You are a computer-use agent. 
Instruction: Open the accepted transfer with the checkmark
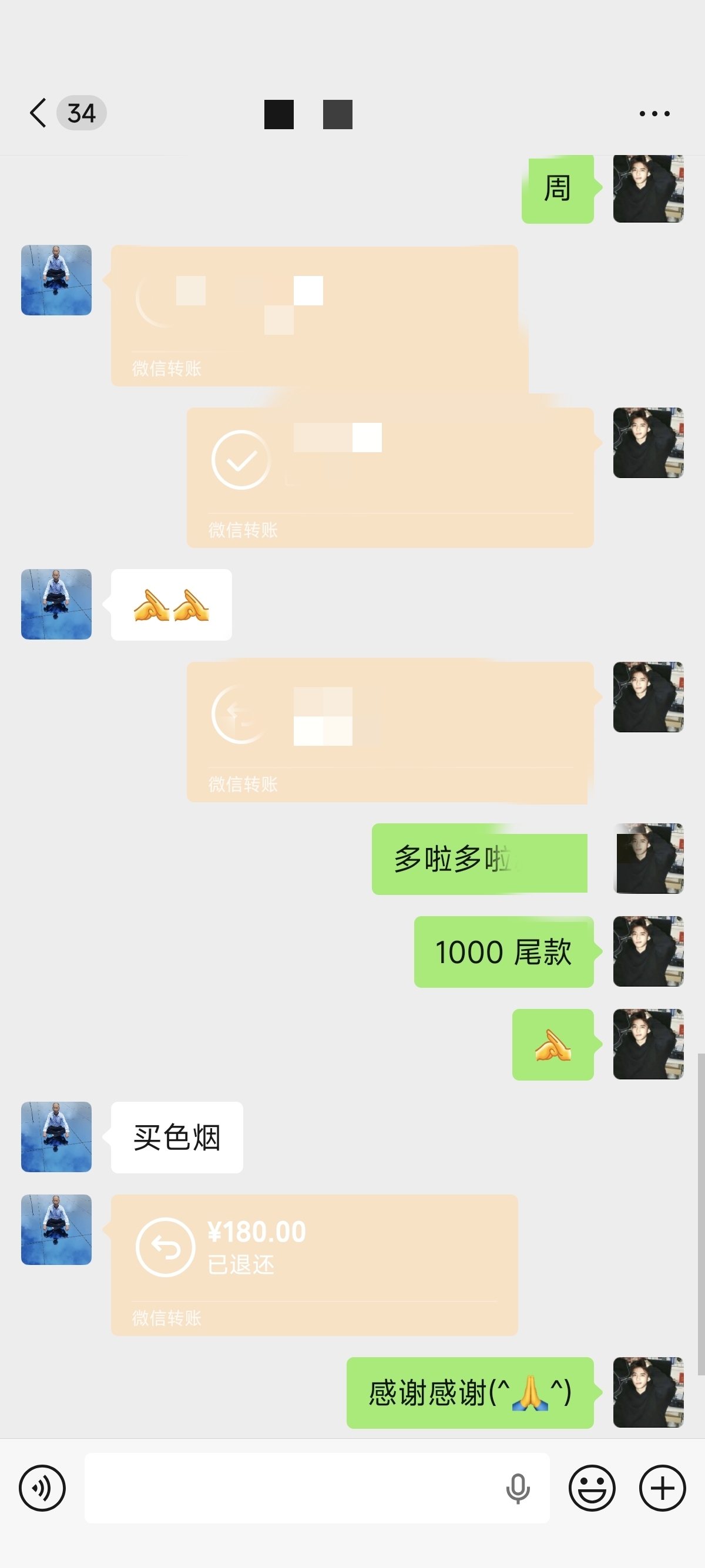pyautogui.click(x=390, y=477)
